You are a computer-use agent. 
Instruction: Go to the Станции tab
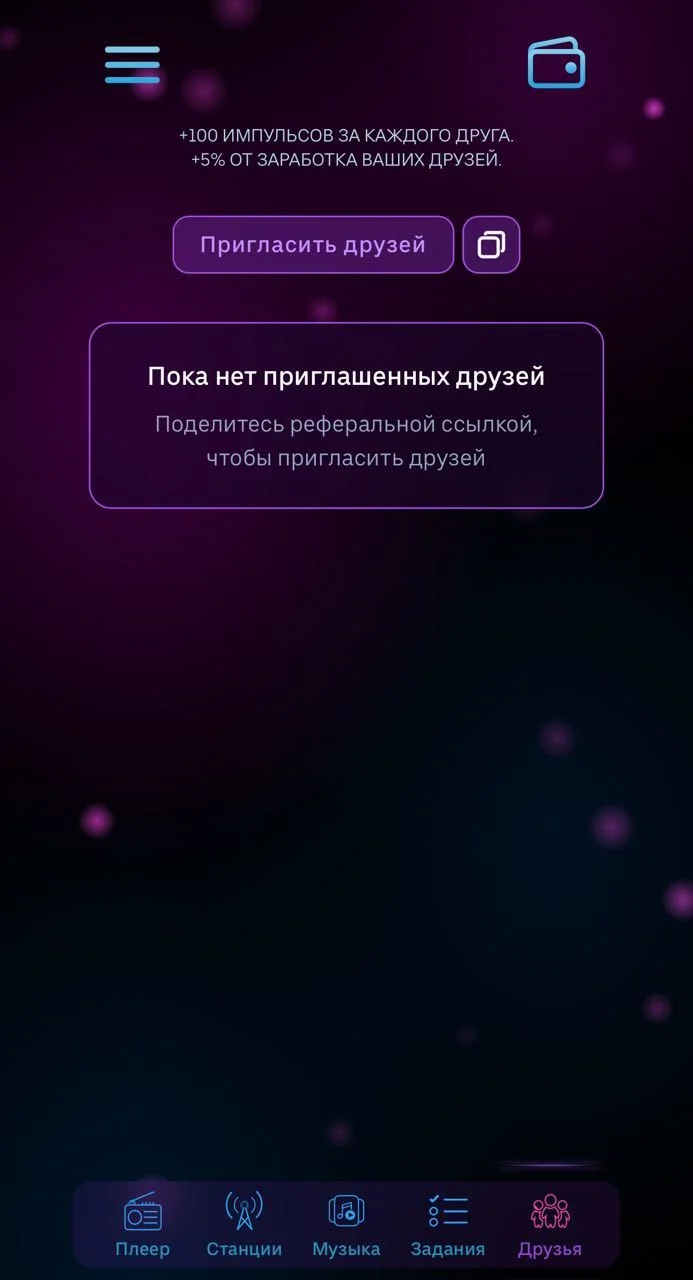[x=244, y=1225]
